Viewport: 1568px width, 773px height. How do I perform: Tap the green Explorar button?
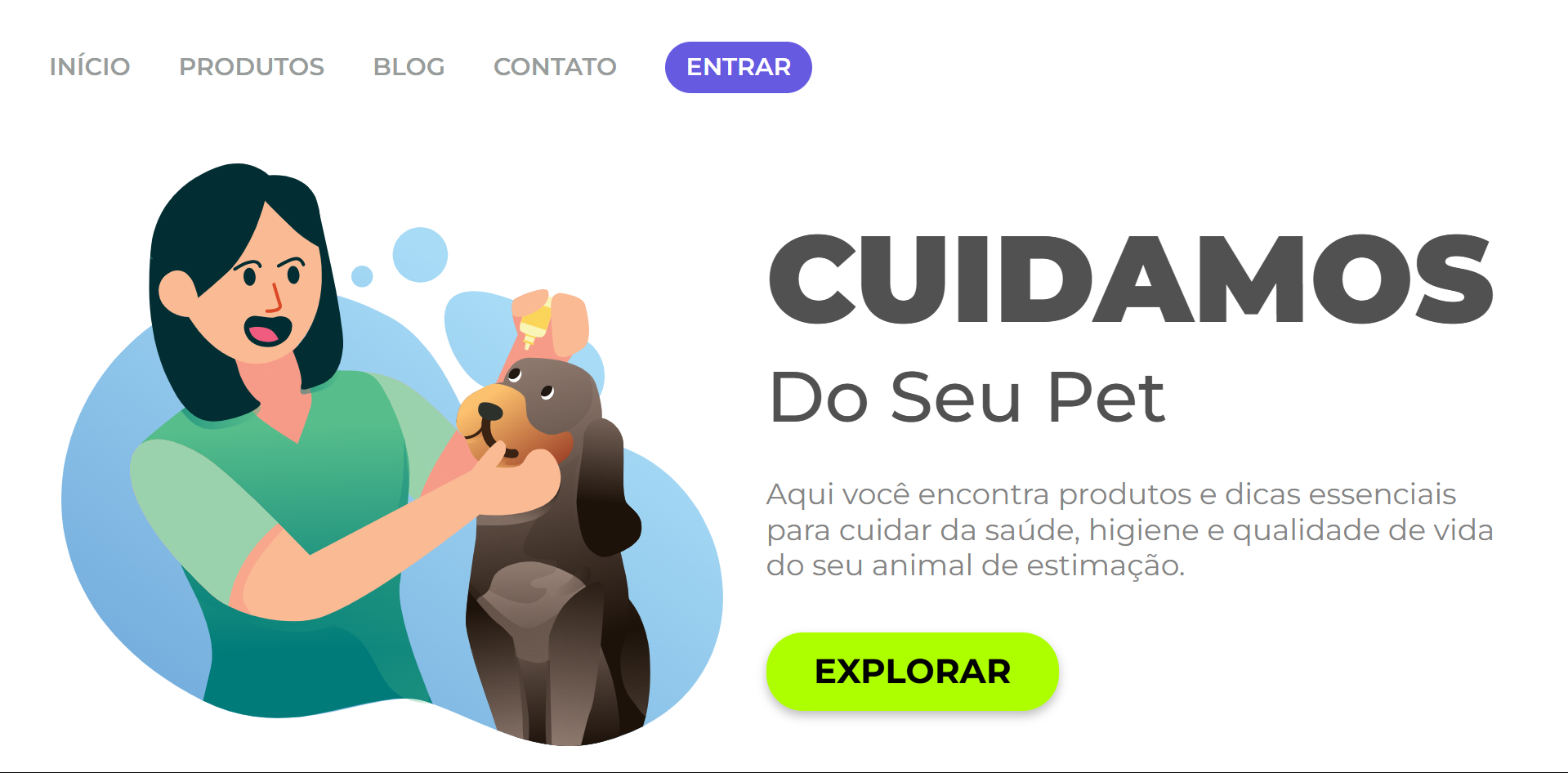click(912, 671)
